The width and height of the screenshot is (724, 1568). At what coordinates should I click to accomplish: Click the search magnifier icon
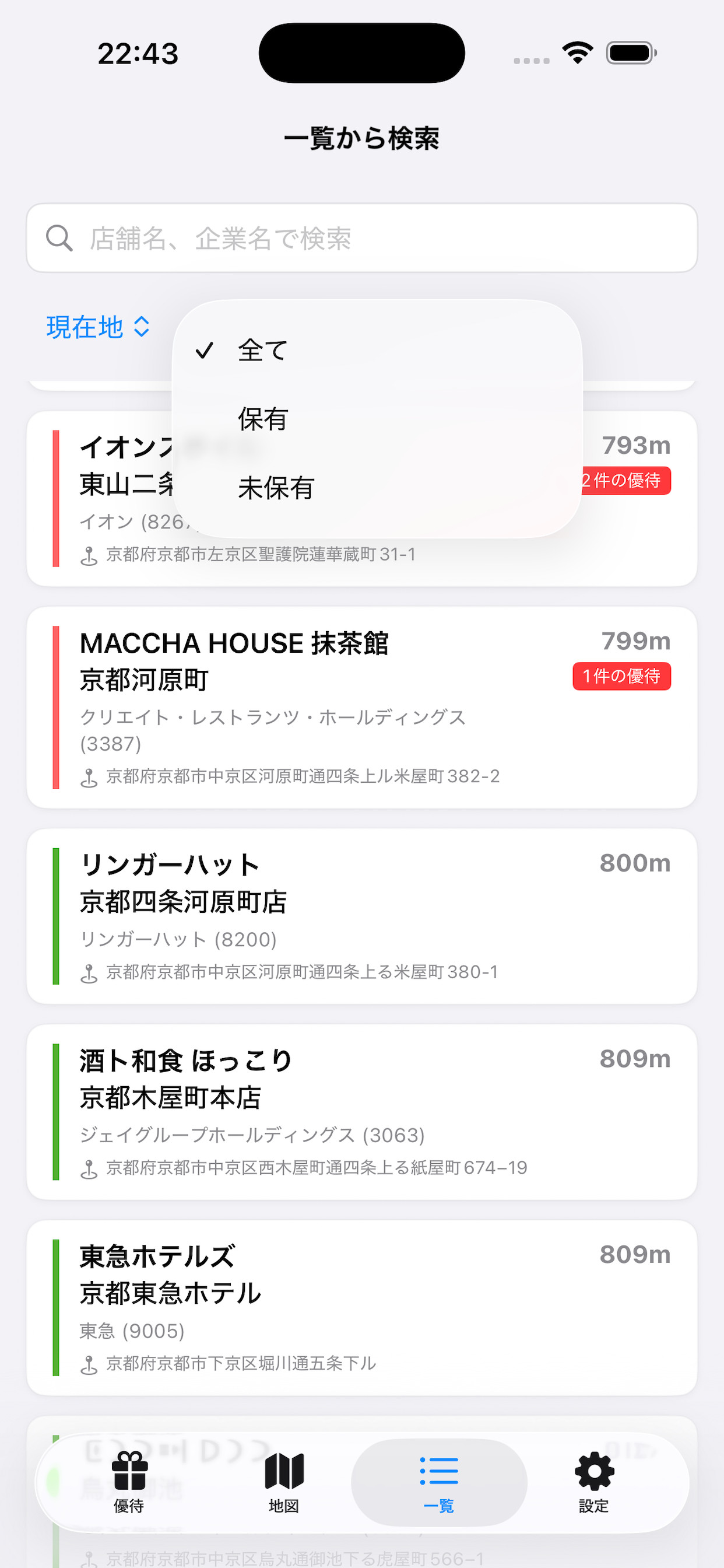pos(58,237)
